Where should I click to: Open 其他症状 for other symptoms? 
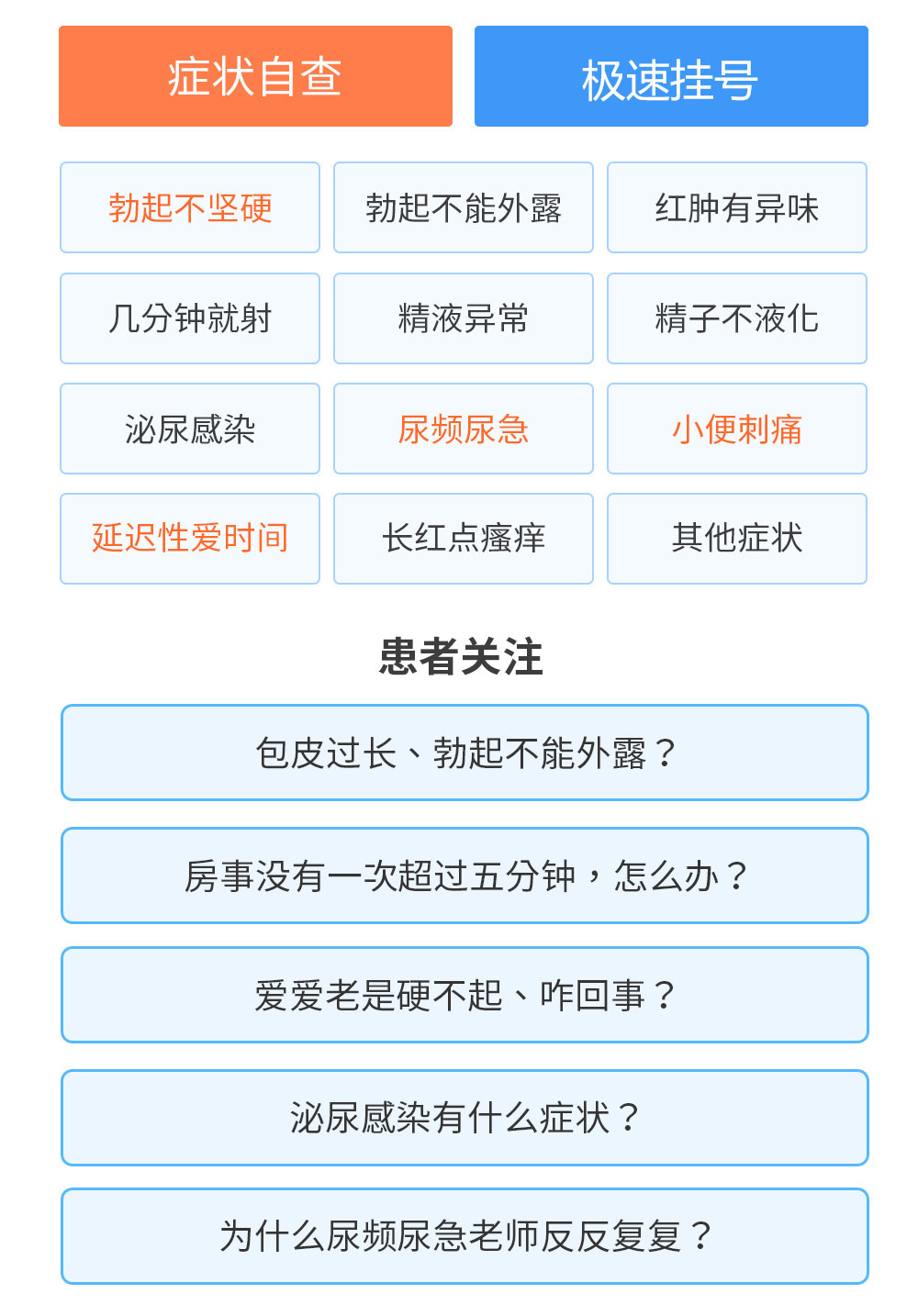737,539
